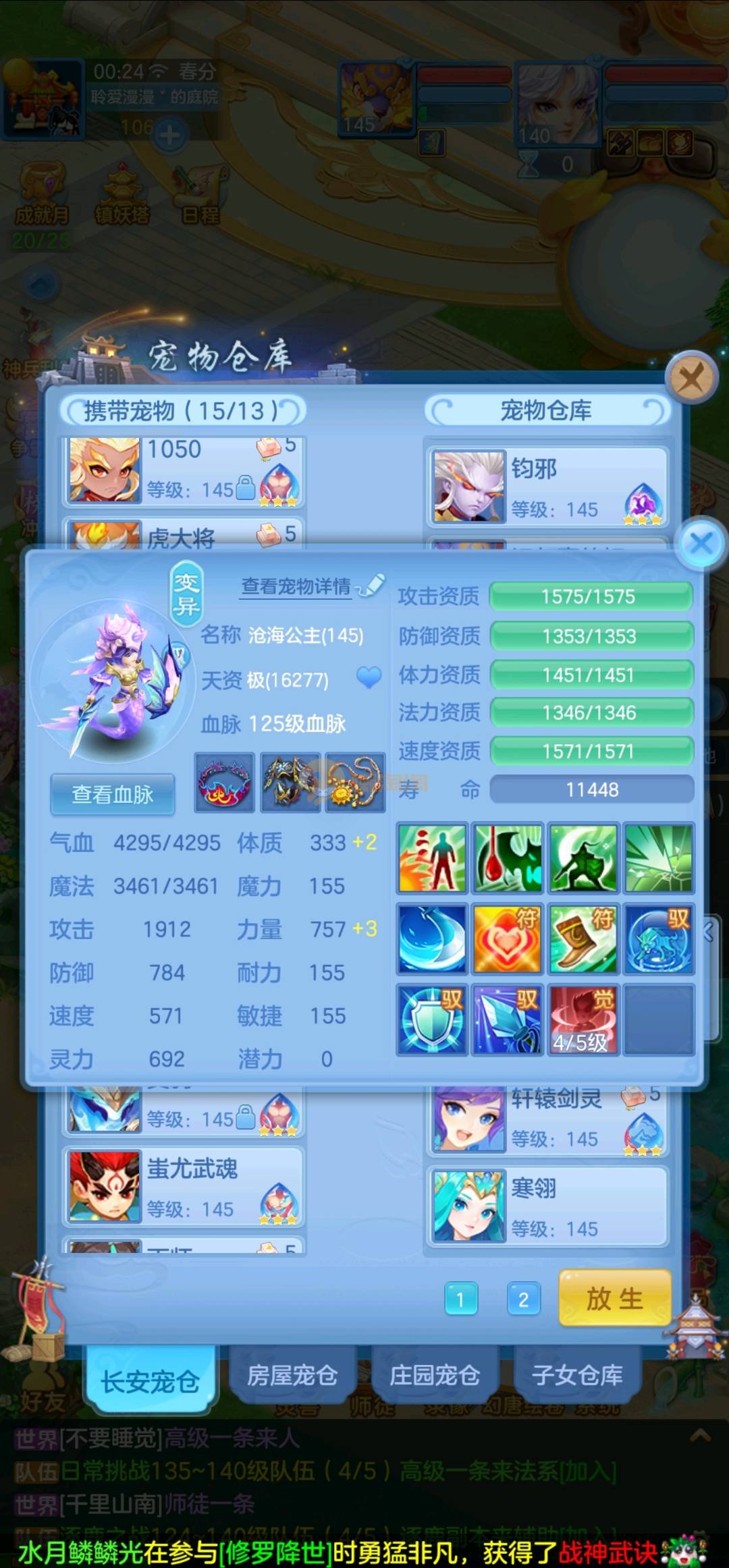This screenshot has height=1568, width=729.
Task: Select pet 轩辕剑灵 in warehouse
Action: point(547,1119)
